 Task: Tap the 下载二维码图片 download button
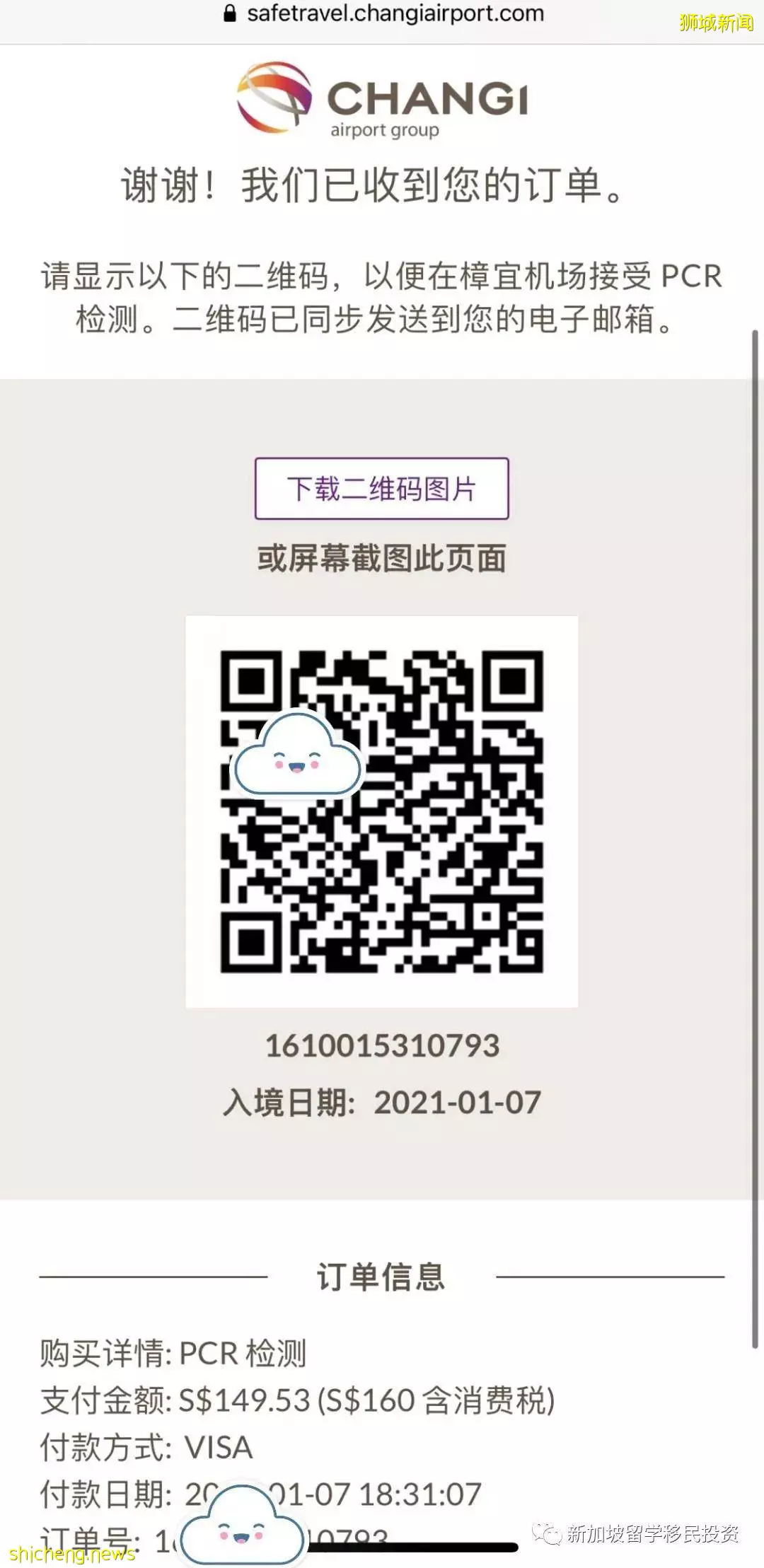381,489
